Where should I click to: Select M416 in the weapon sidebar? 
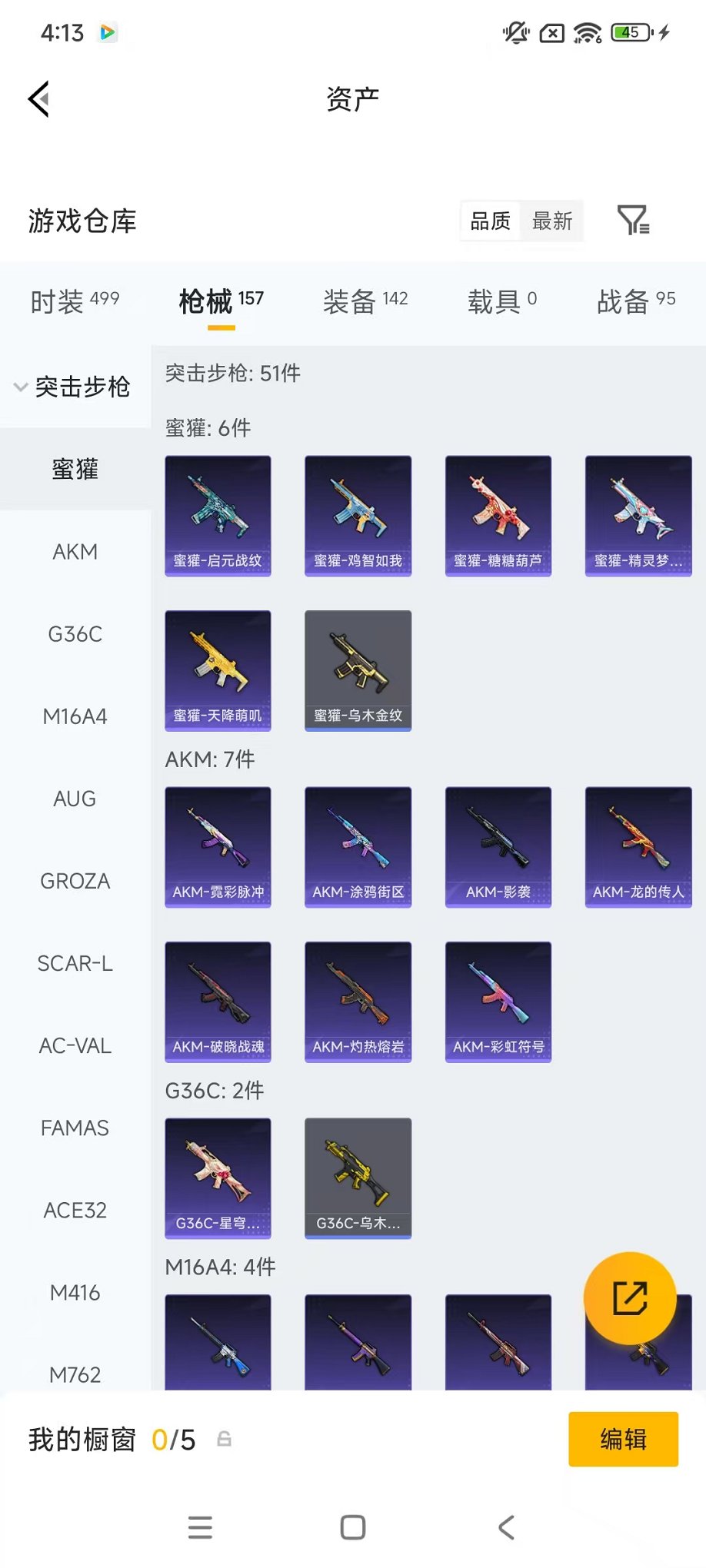[75, 1292]
